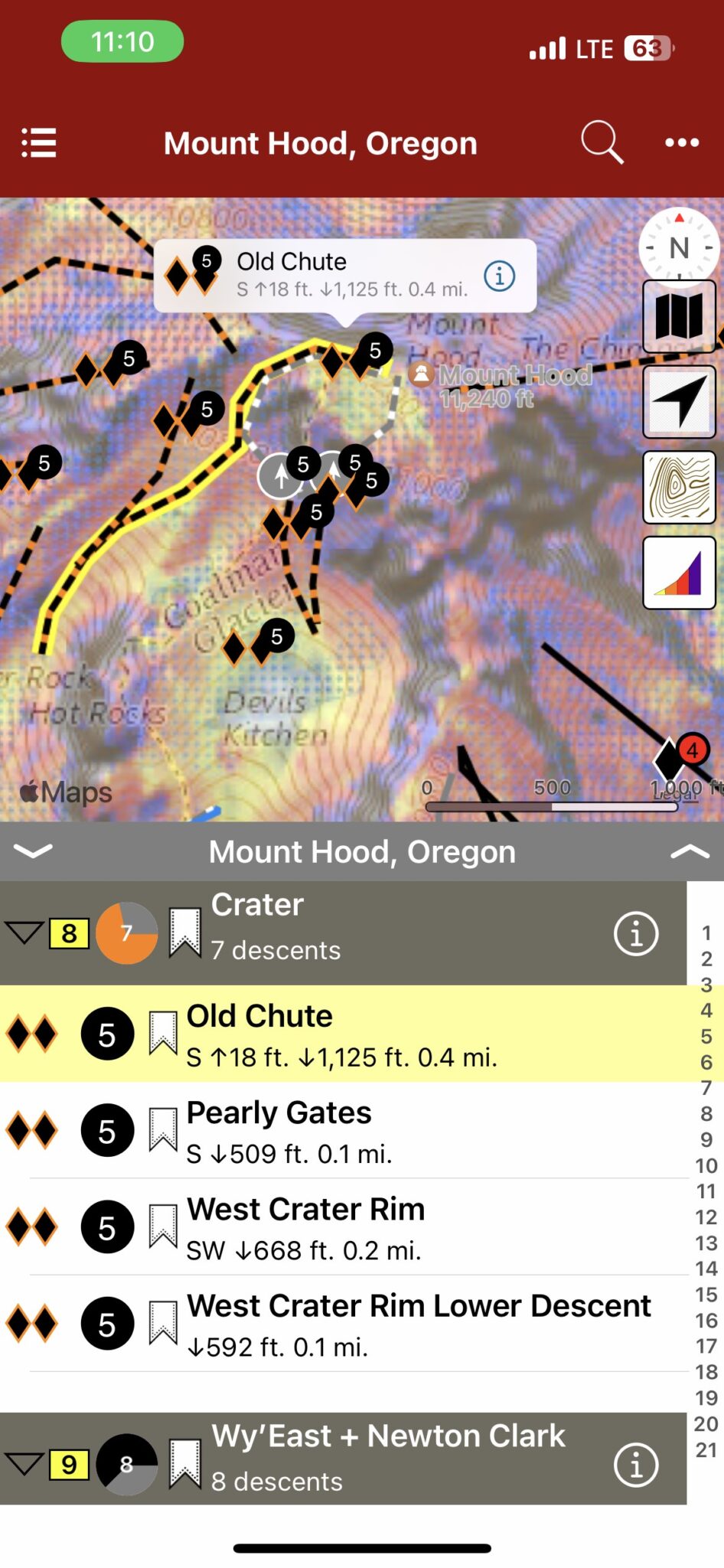Bookmark the Crater zone
This screenshot has height=1568, width=724.
click(184, 933)
